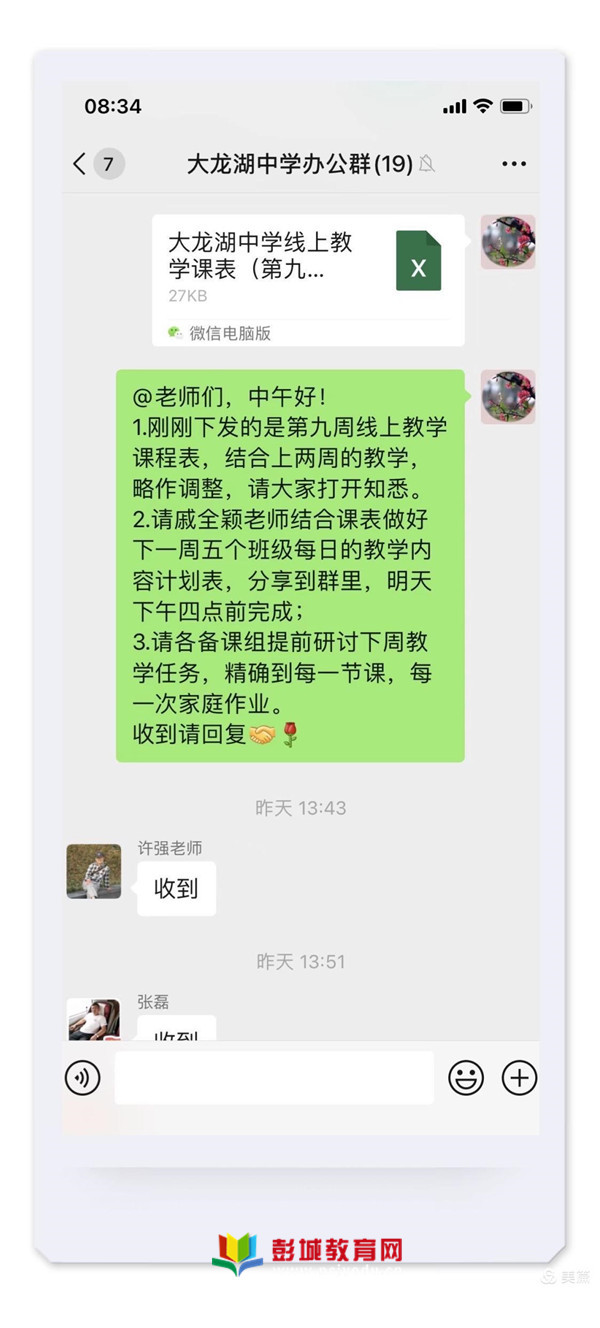Tap the voice message icon
The height and width of the screenshot is (1328, 600).
tap(83, 1078)
